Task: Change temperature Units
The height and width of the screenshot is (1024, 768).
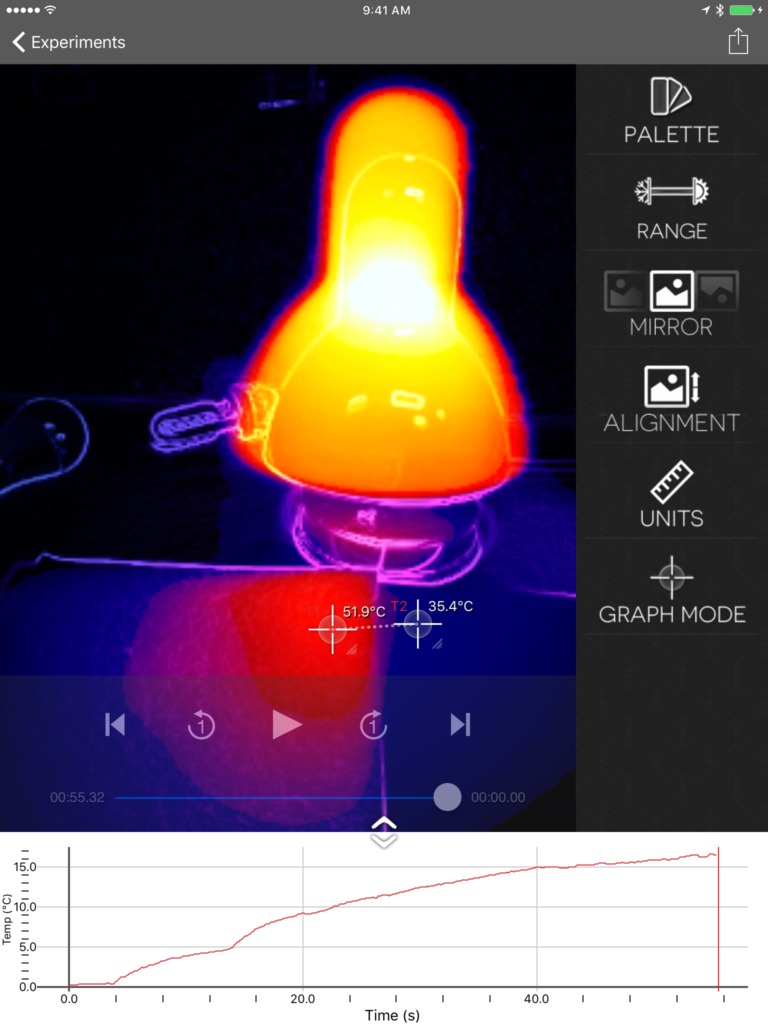Action: click(671, 495)
